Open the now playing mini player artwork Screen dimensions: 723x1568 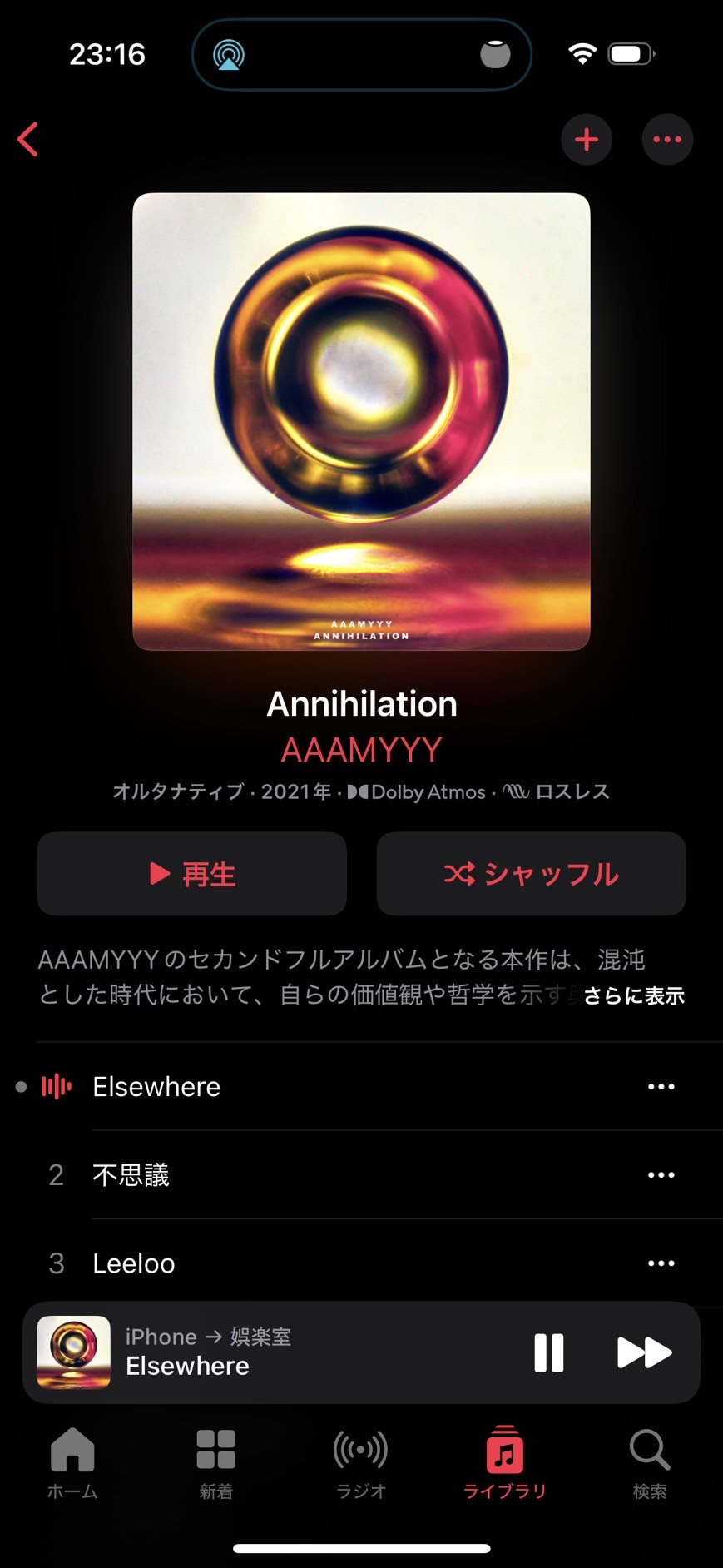pos(74,1352)
